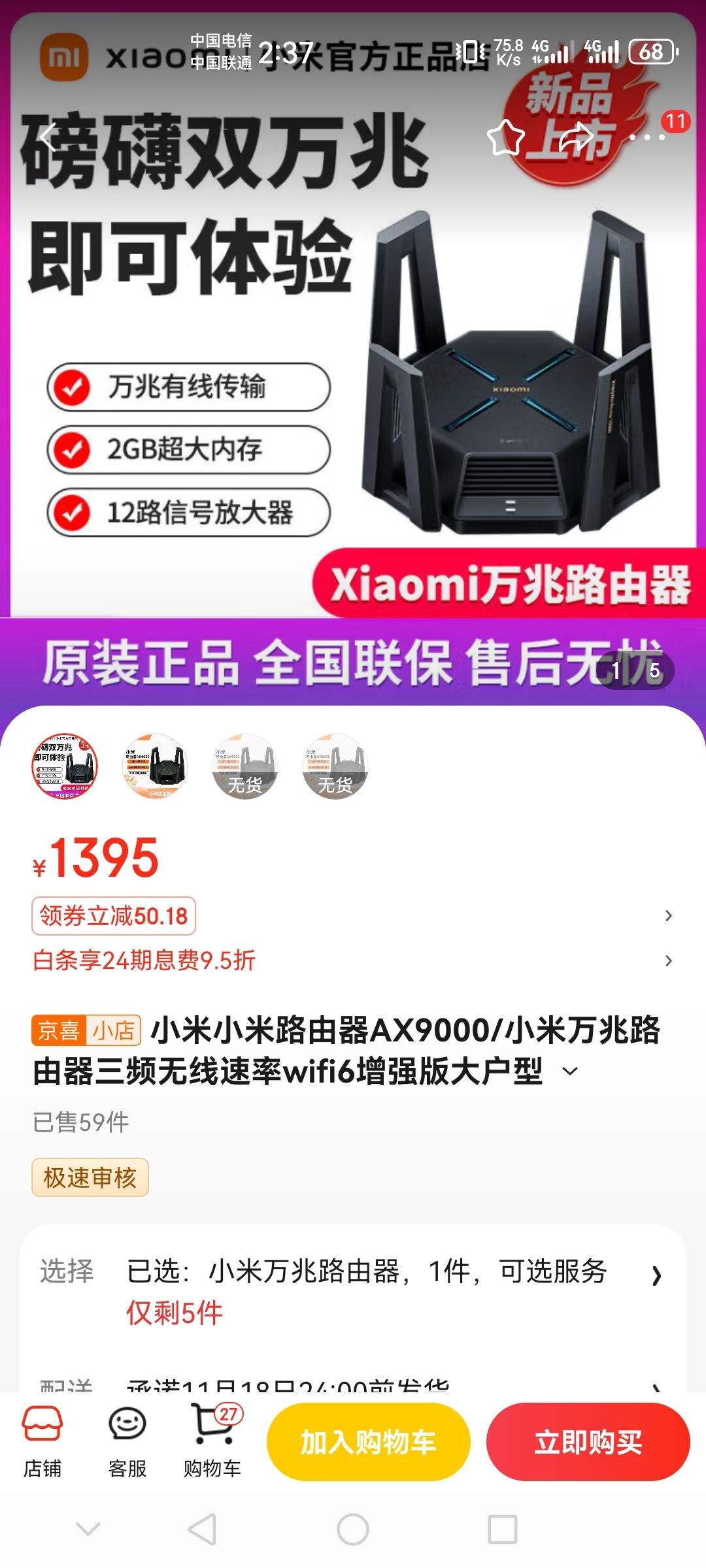Select the first product image thumbnail
Viewport: 706px width, 1568px height.
pyautogui.click(x=62, y=767)
